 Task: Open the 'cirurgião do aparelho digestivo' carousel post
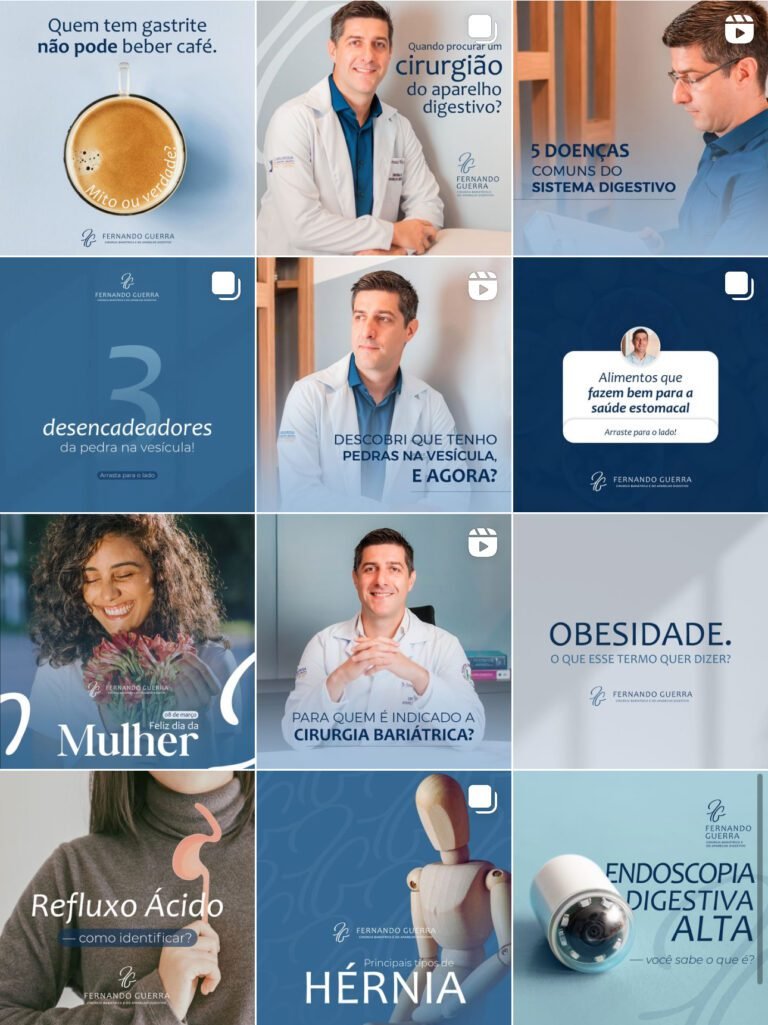coord(384,128)
